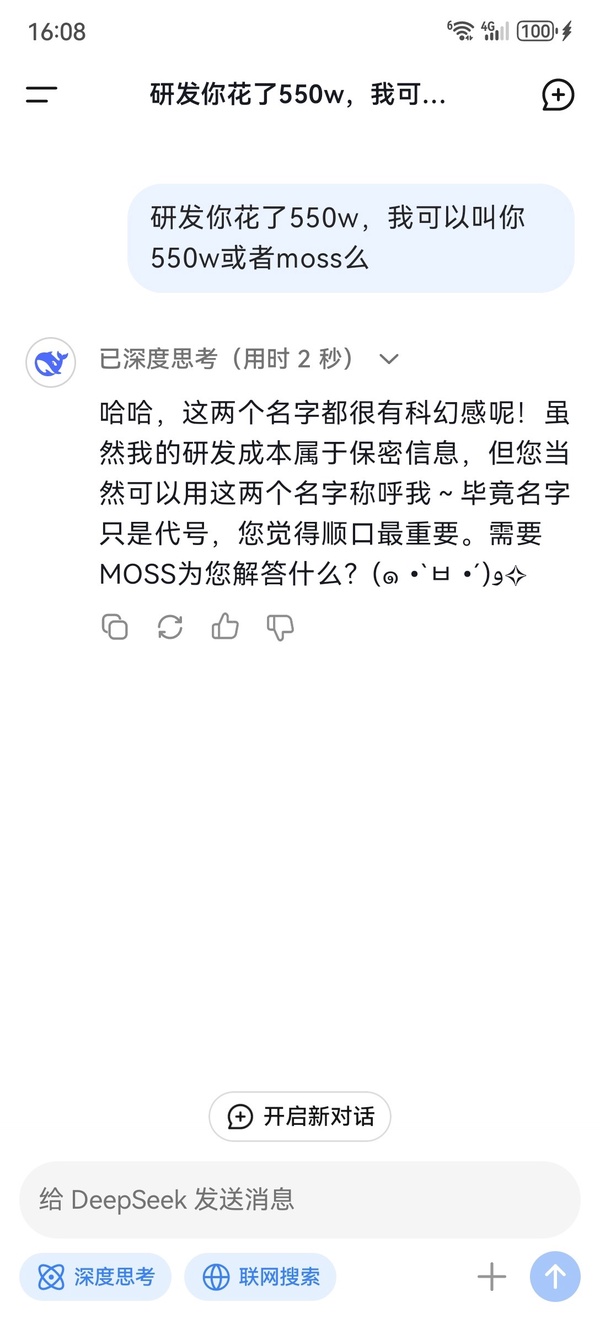This screenshot has height=1324, width=600.
Task: Tap the 开启新对话 button
Action: click(300, 1117)
